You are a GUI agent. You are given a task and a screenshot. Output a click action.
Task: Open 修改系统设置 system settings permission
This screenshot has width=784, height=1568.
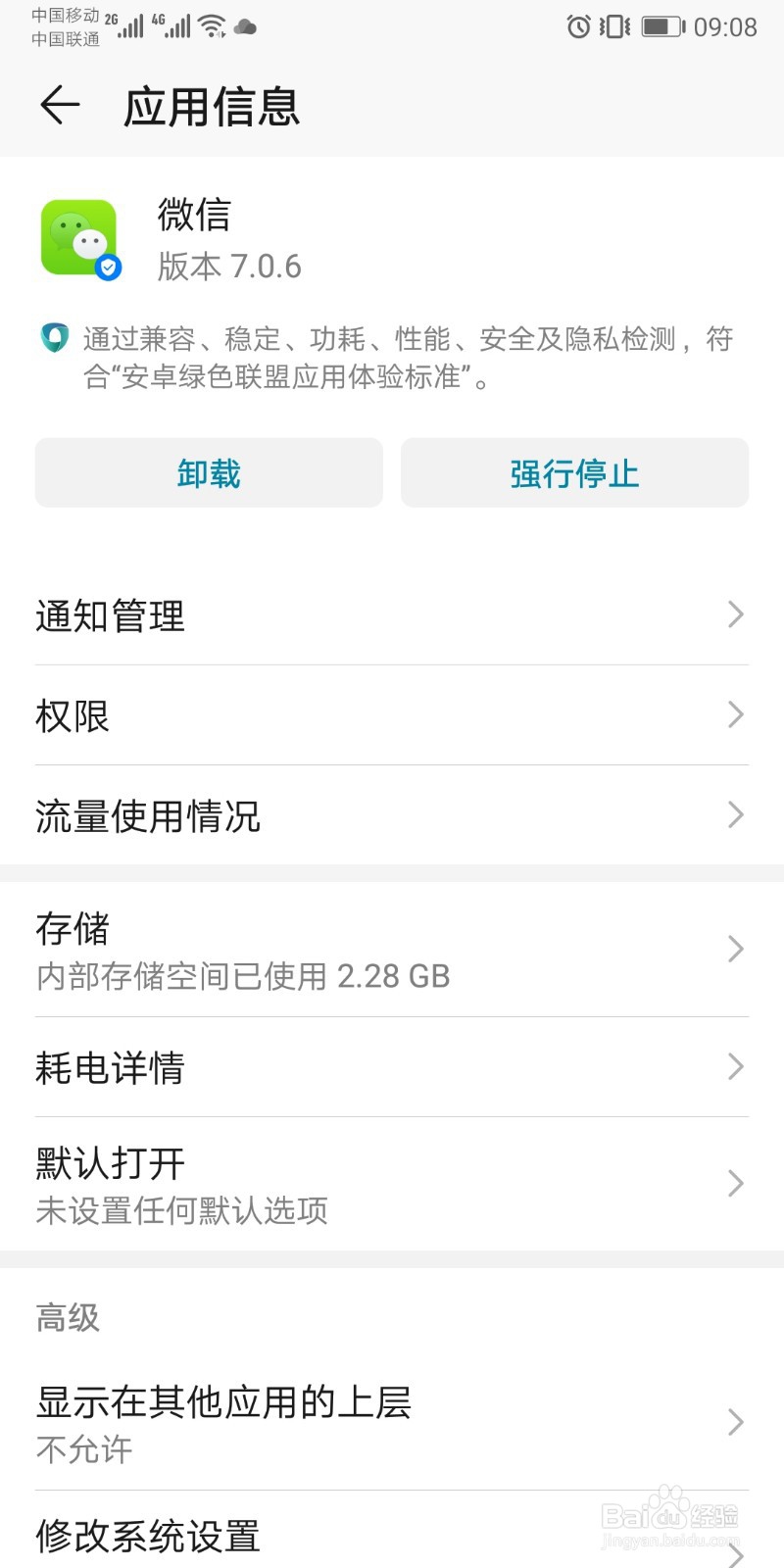tap(392, 1537)
